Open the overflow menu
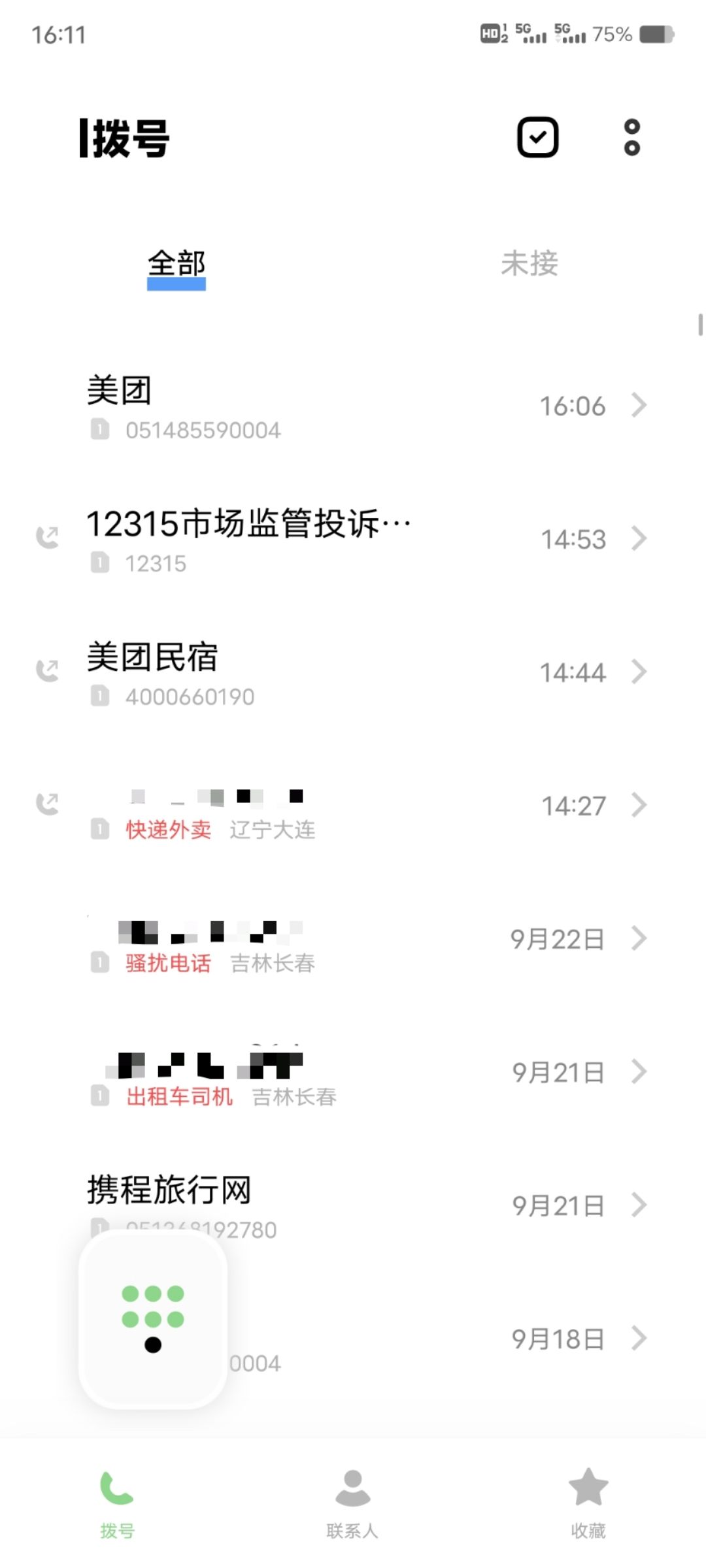This screenshot has height=1568, width=706. 631,137
